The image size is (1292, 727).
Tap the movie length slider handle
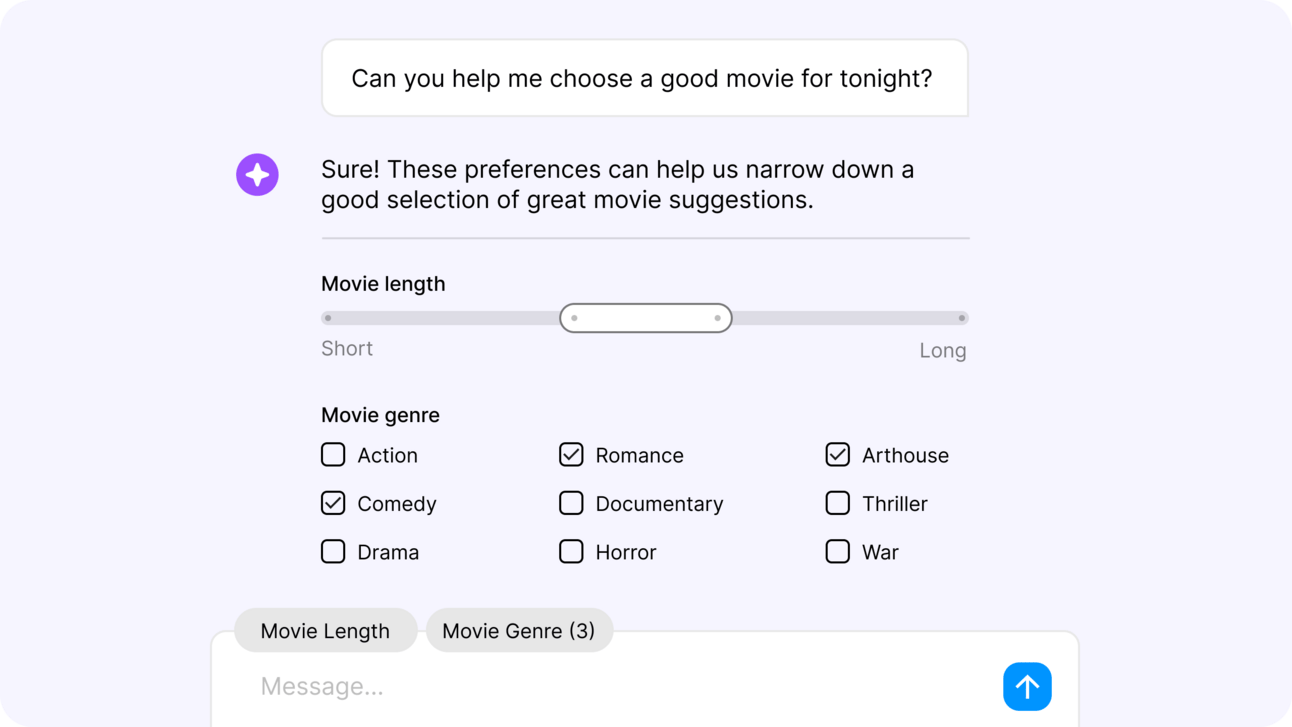[646, 318]
